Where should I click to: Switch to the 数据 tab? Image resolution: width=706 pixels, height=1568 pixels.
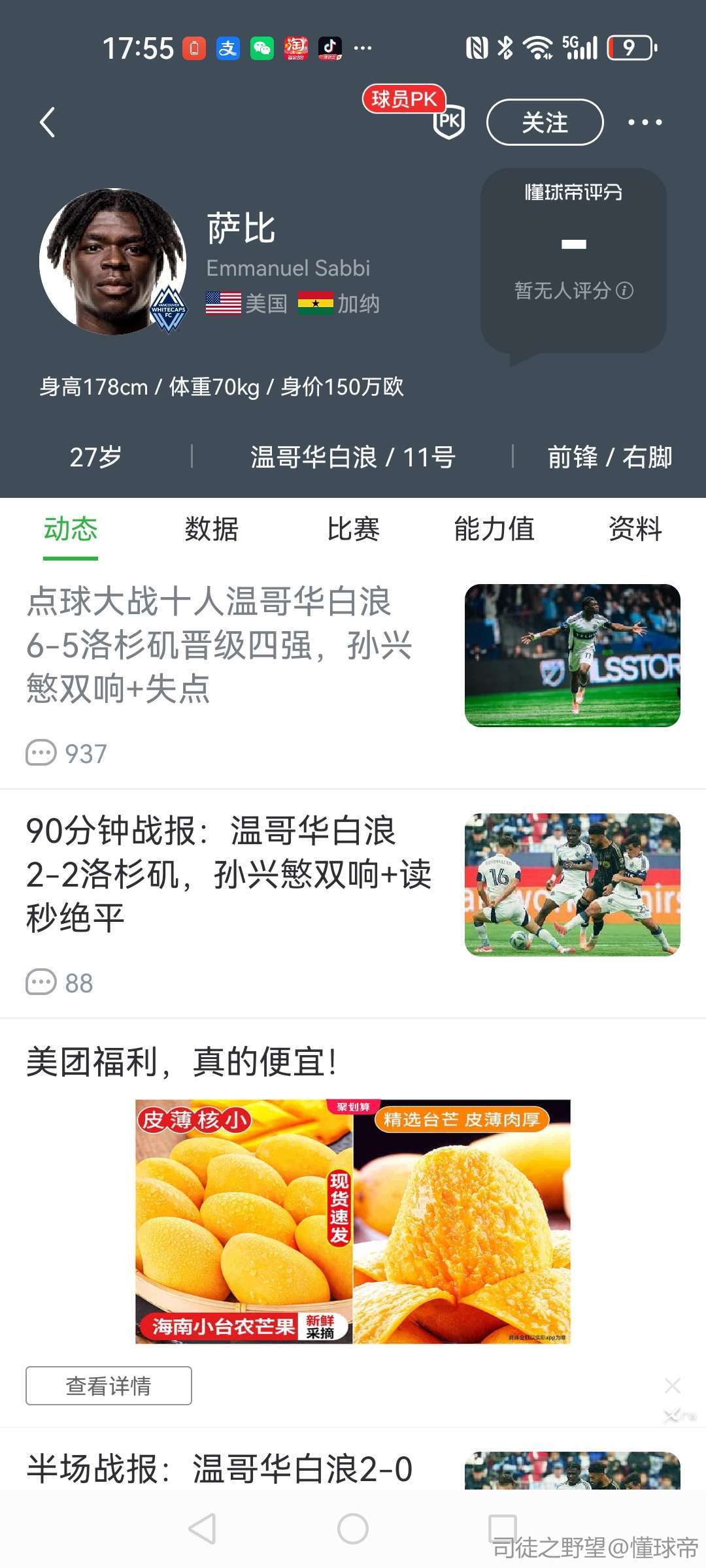[x=211, y=529]
